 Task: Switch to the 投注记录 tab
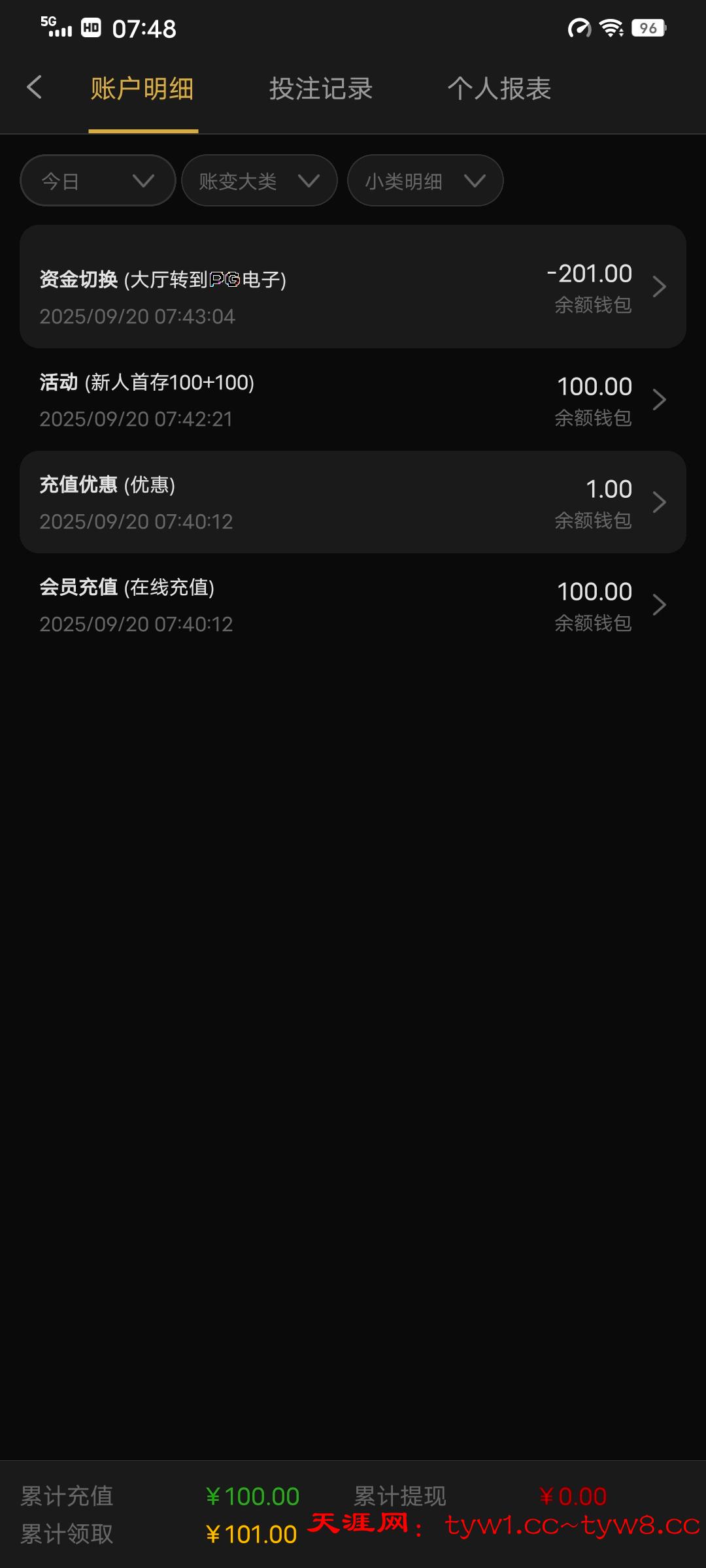[x=320, y=89]
